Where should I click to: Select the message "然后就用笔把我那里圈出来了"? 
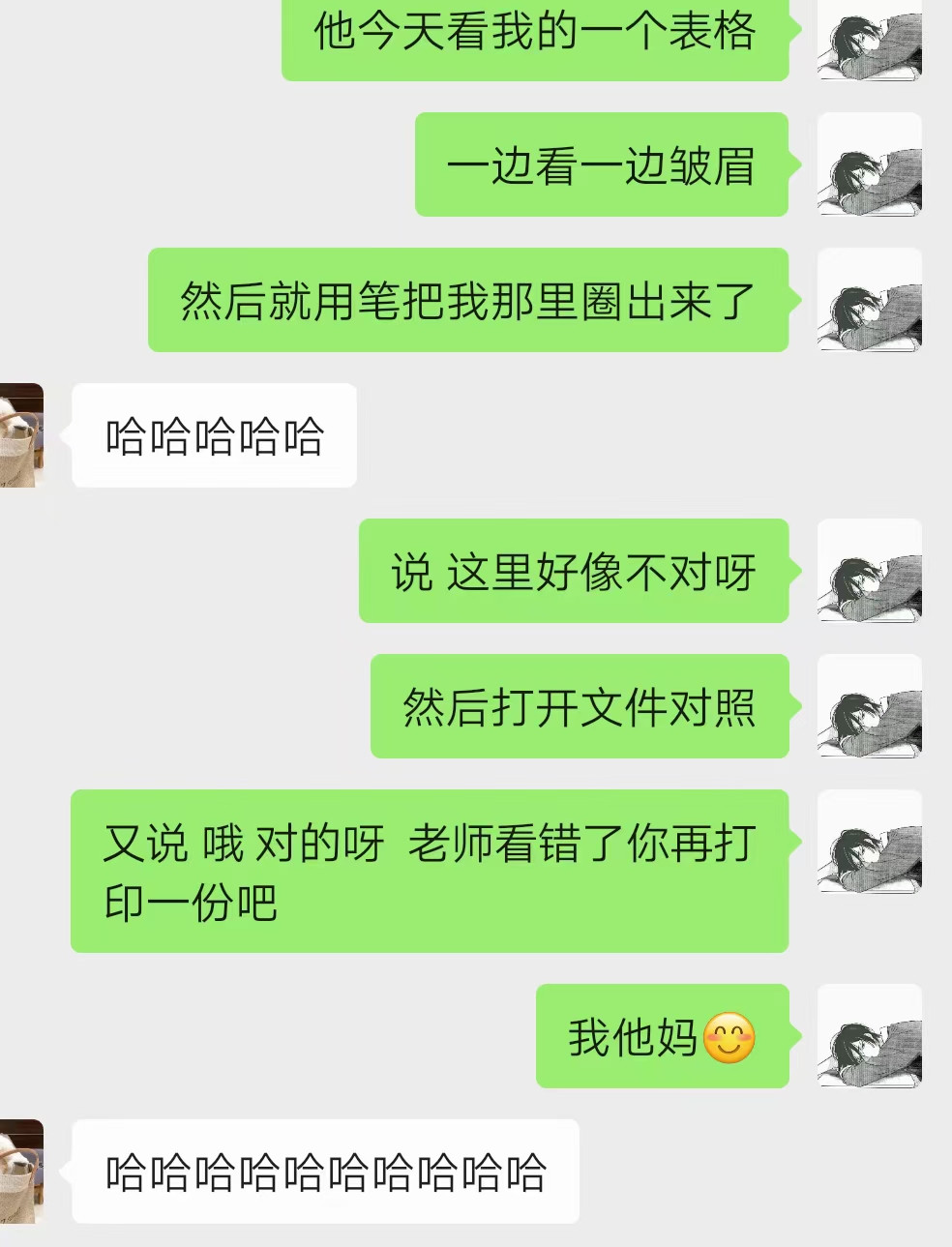pos(469,301)
